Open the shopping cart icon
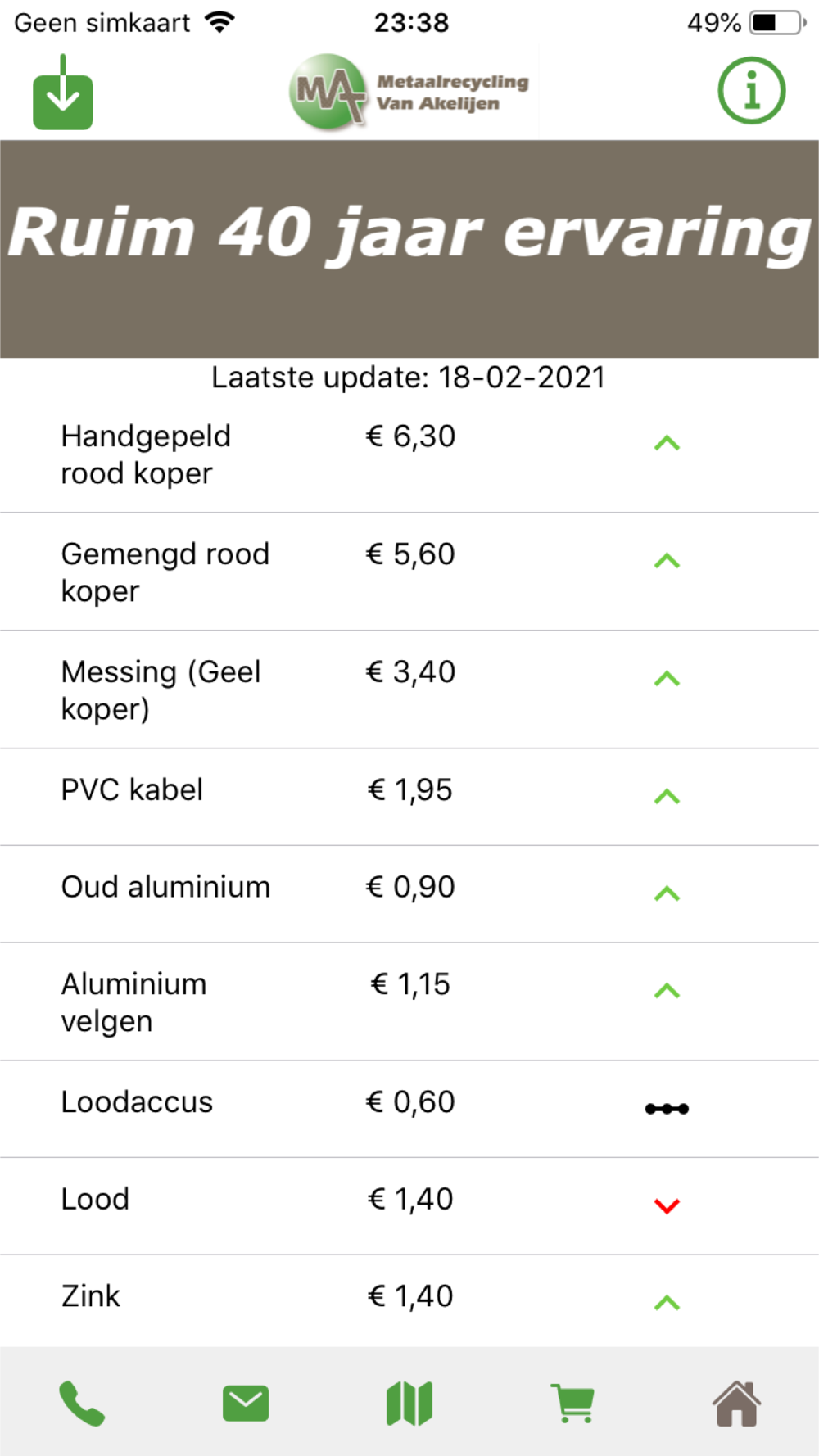 pyautogui.click(x=572, y=1404)
